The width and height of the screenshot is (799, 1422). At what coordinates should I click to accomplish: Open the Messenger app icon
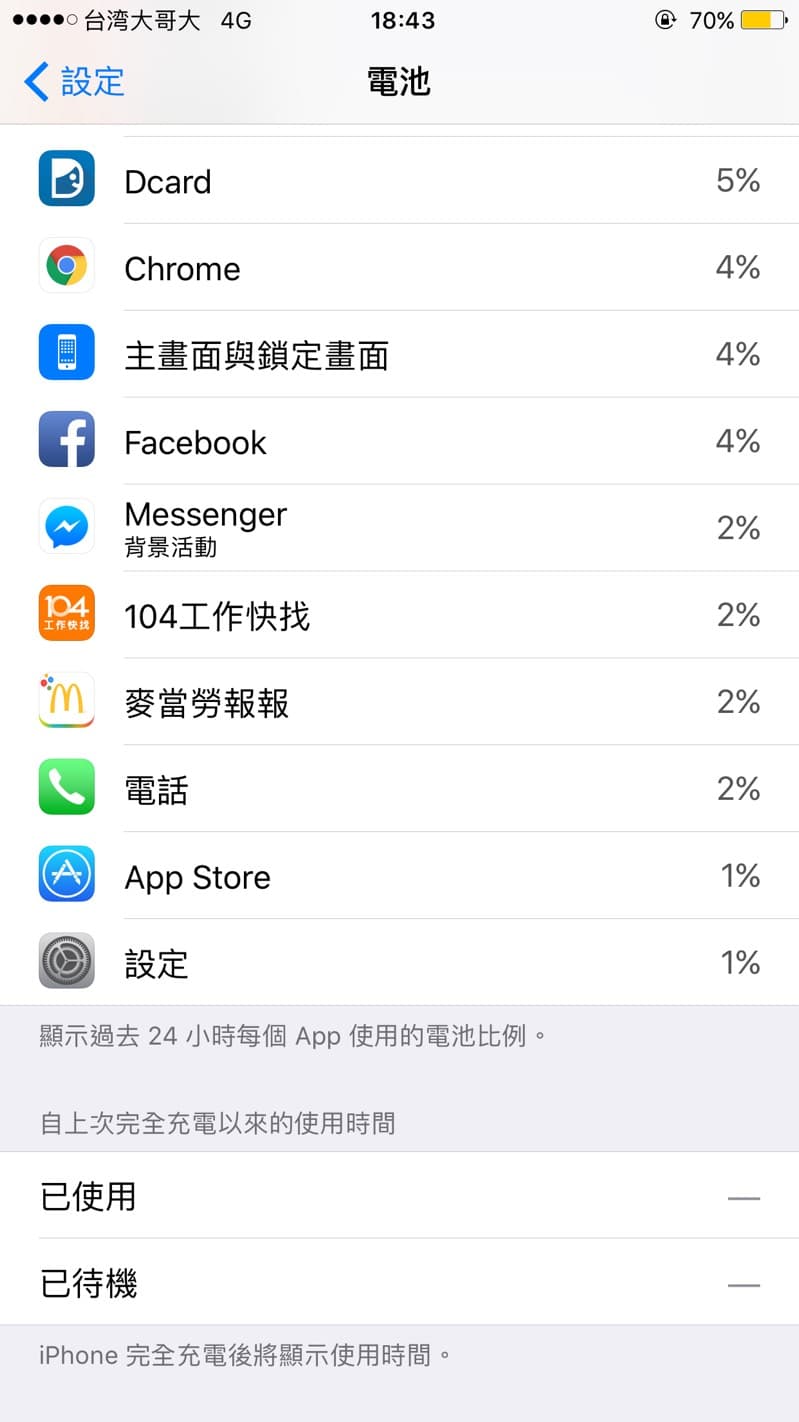click(66, 527)
